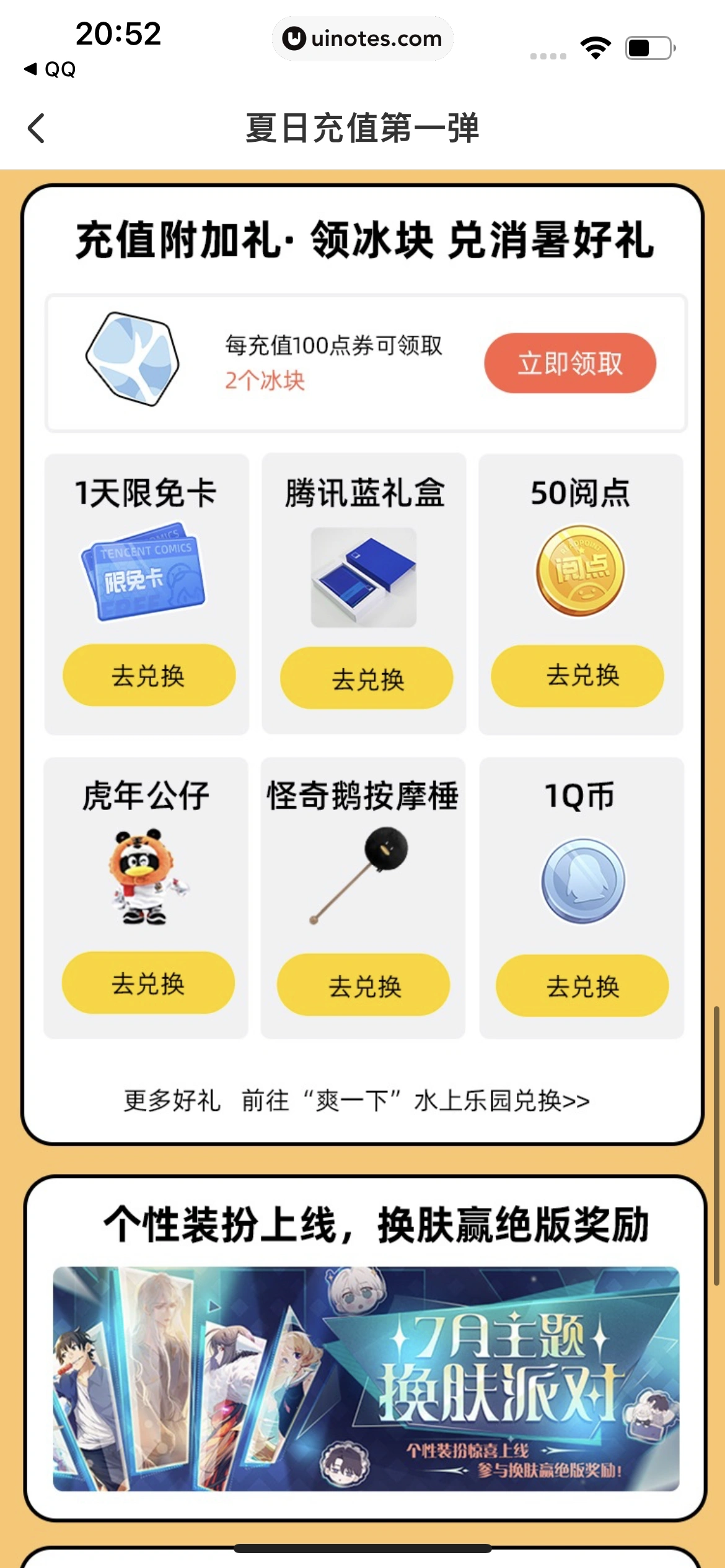Click the 夏日充值第一弹 title
The image size is (725, 1568).
362,128
